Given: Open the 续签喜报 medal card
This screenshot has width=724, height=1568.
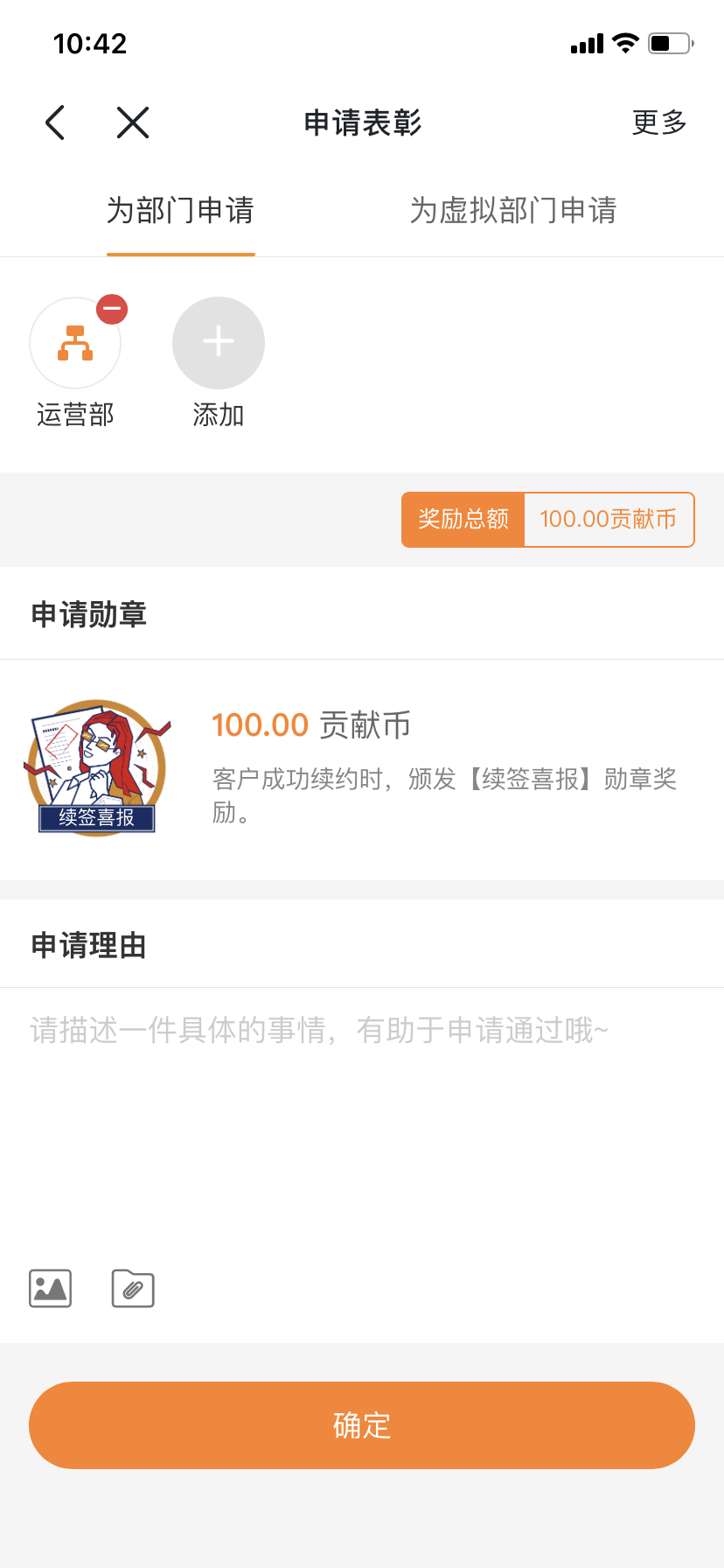Looking at the screenshot, I should 361,769.
